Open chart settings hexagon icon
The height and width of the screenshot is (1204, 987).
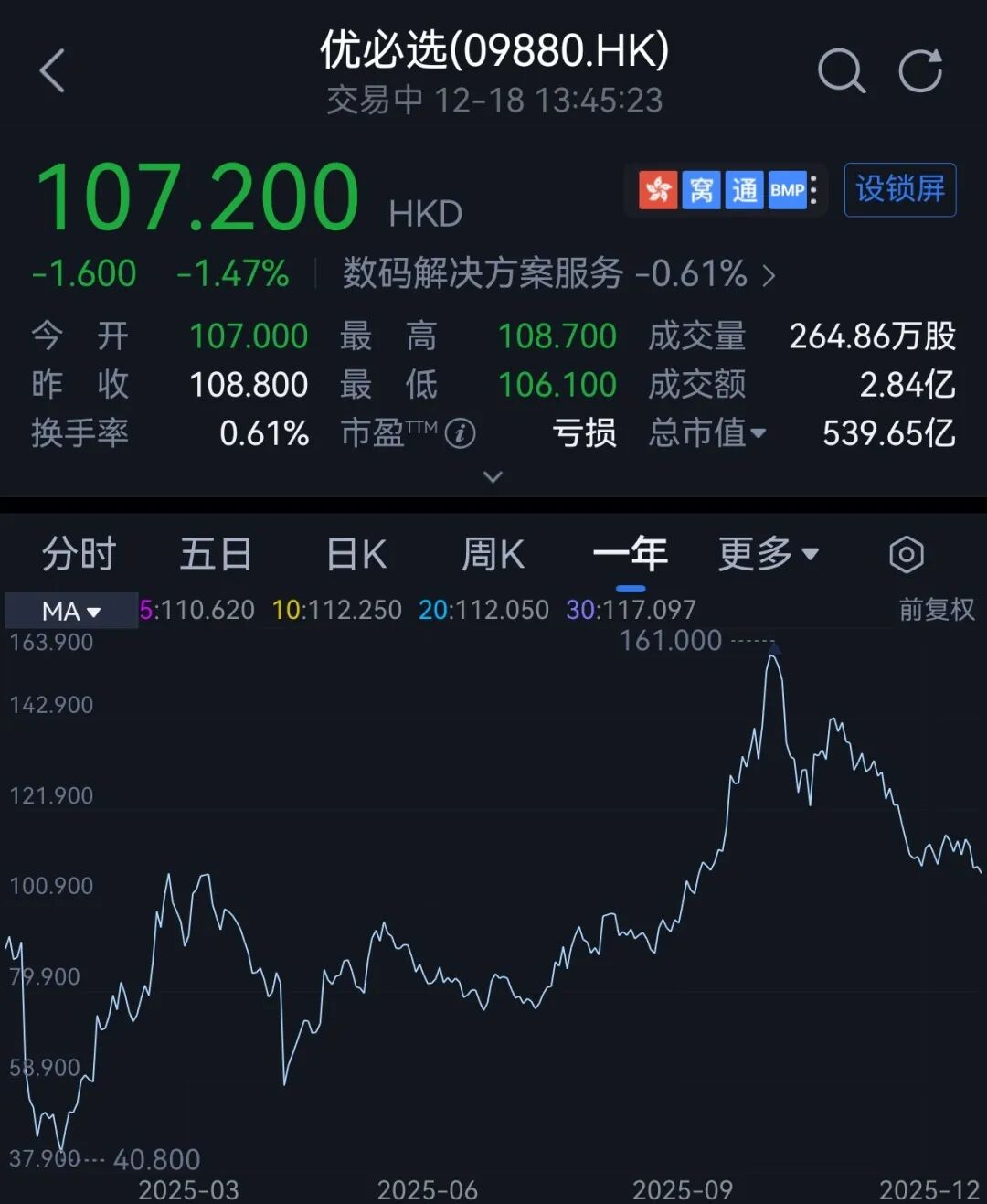(906, 555)
